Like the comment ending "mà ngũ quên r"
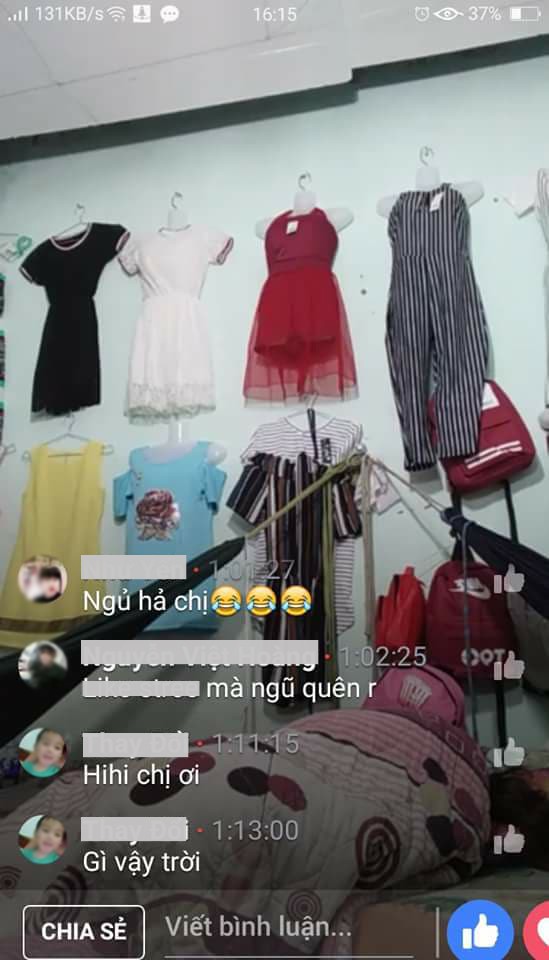The height and width of the screenshot is (960, 549). [509, 666]
